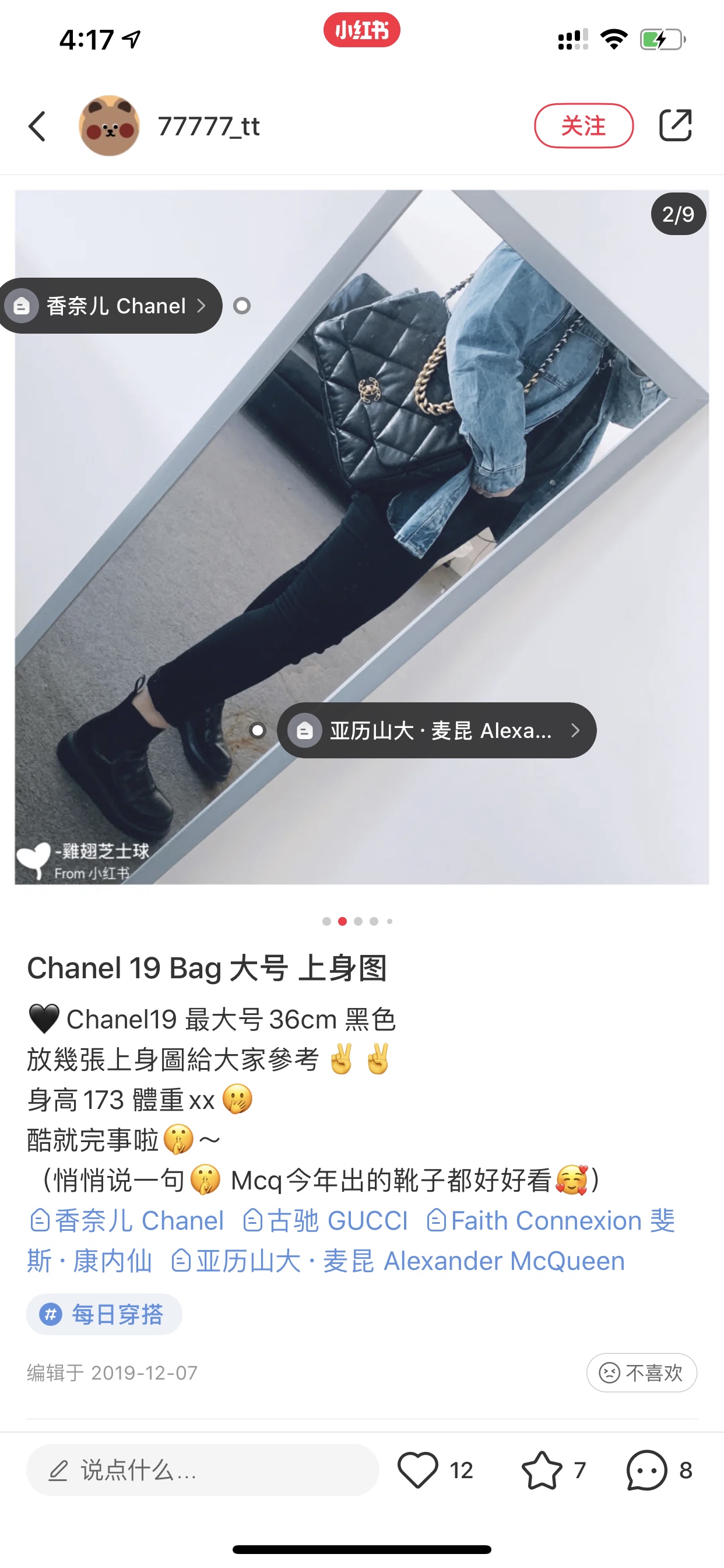Open 77777_tt's profile avatar
The width and height of the screenshot is (724, 1568).
click(110, 126)
